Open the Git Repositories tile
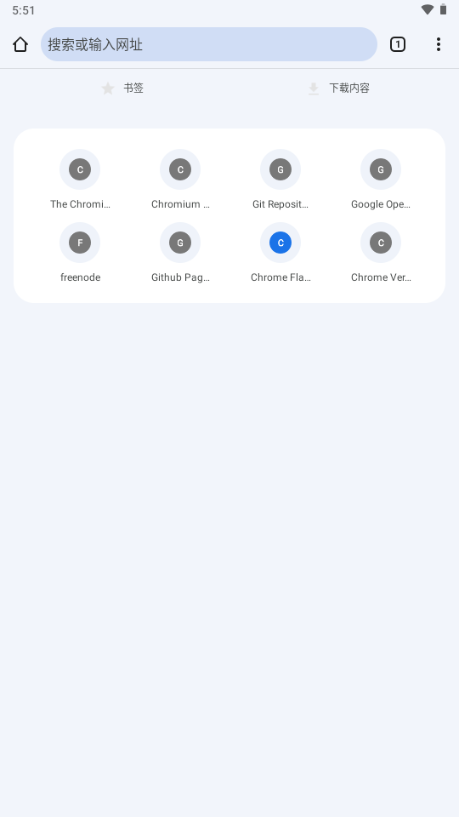This screenshot has height=817, width=459. tap(280, 180)
